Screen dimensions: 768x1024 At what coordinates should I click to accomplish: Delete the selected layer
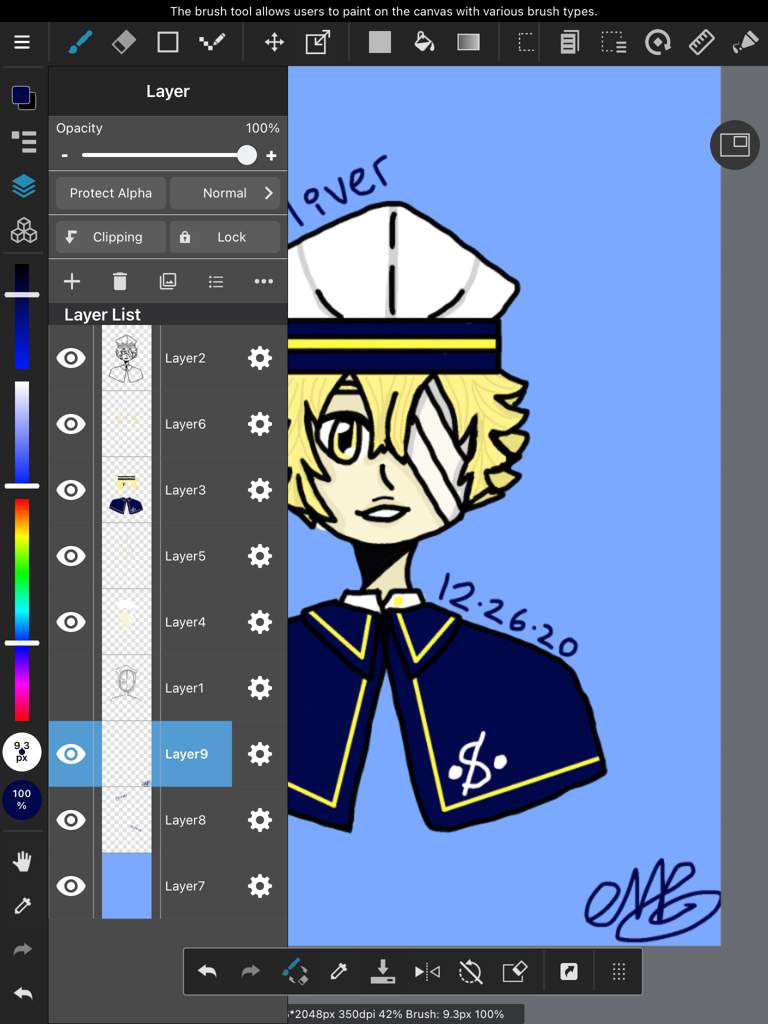(x=120, y=282)
